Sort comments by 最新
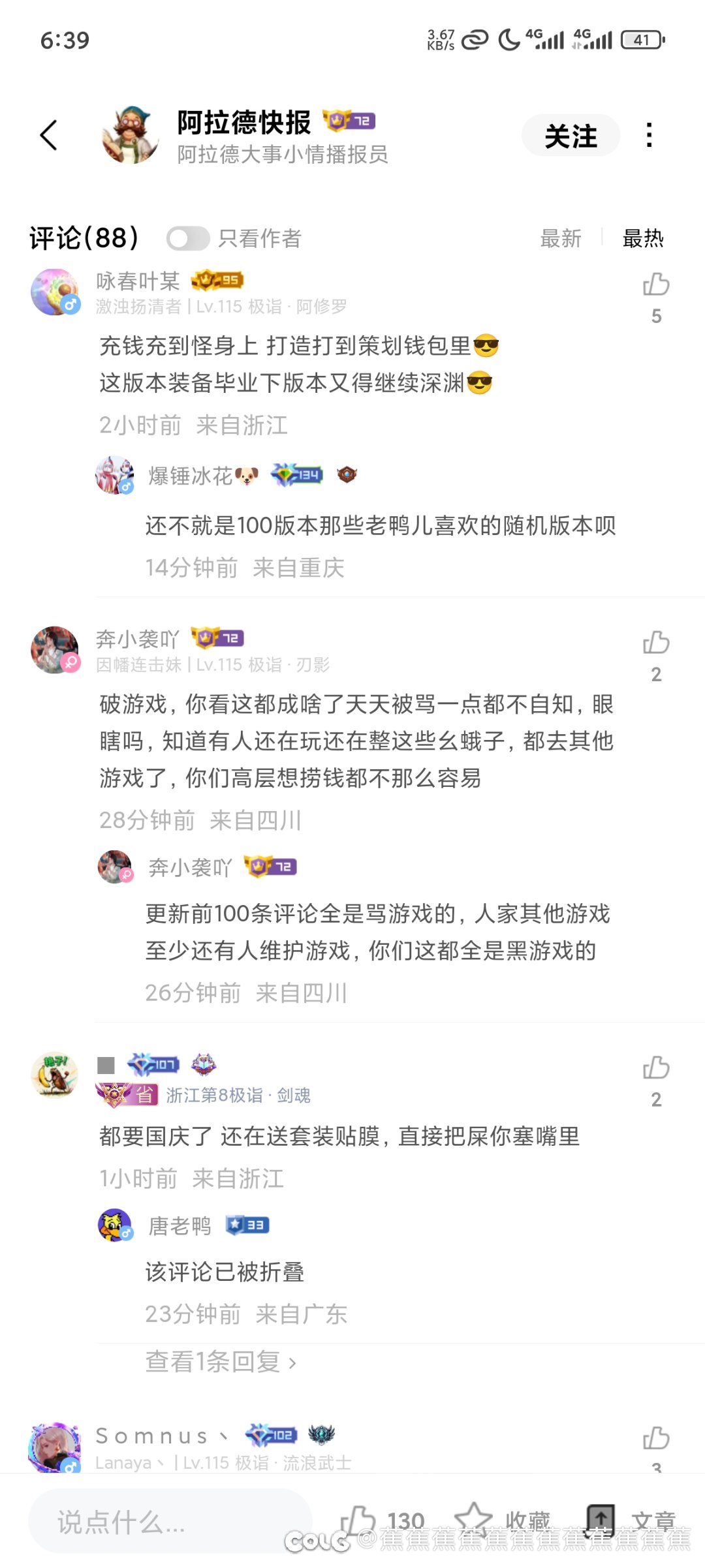 pos(560,238)
